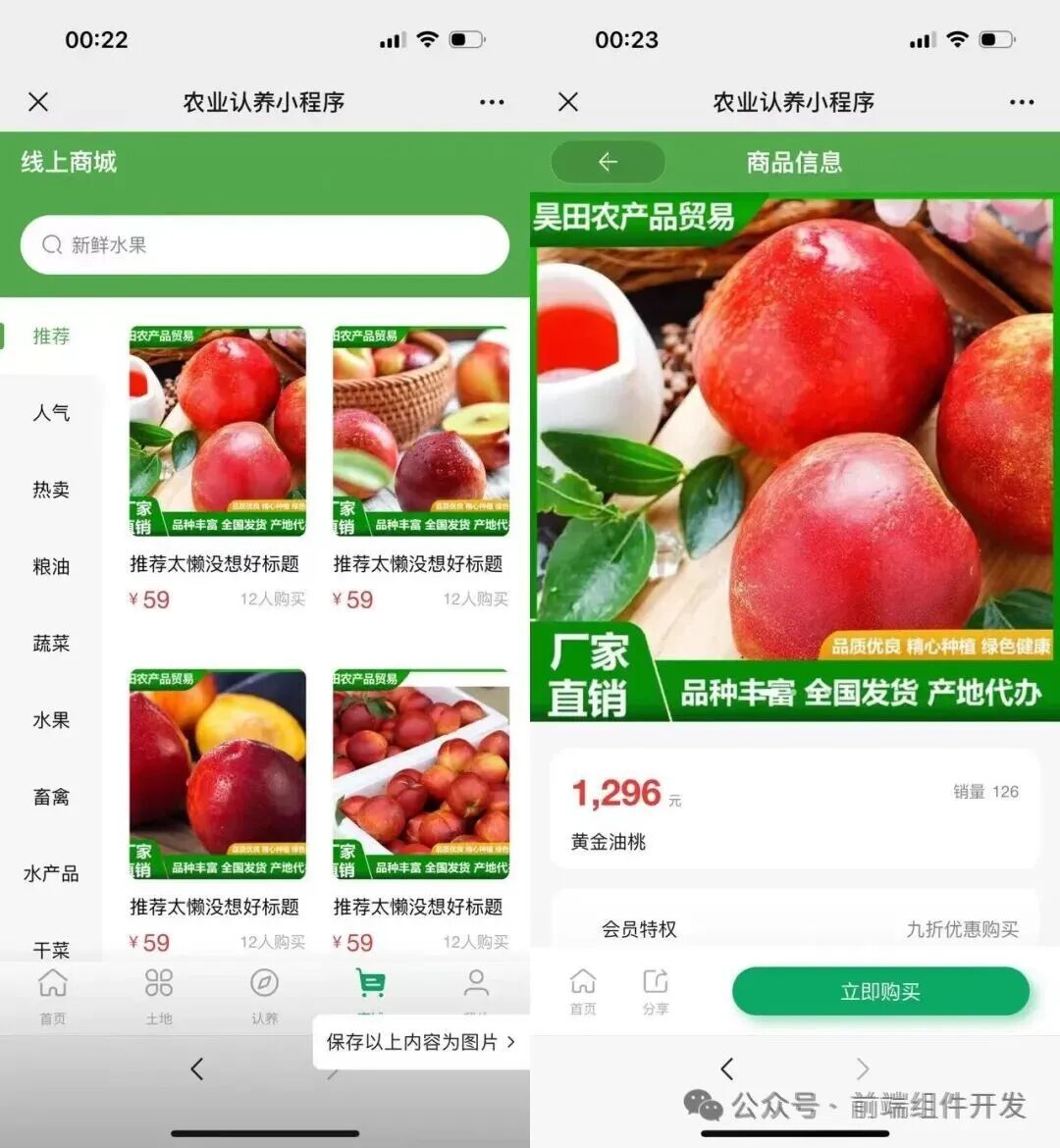Click the more options ellipsis in title bar

pos(491,102)
